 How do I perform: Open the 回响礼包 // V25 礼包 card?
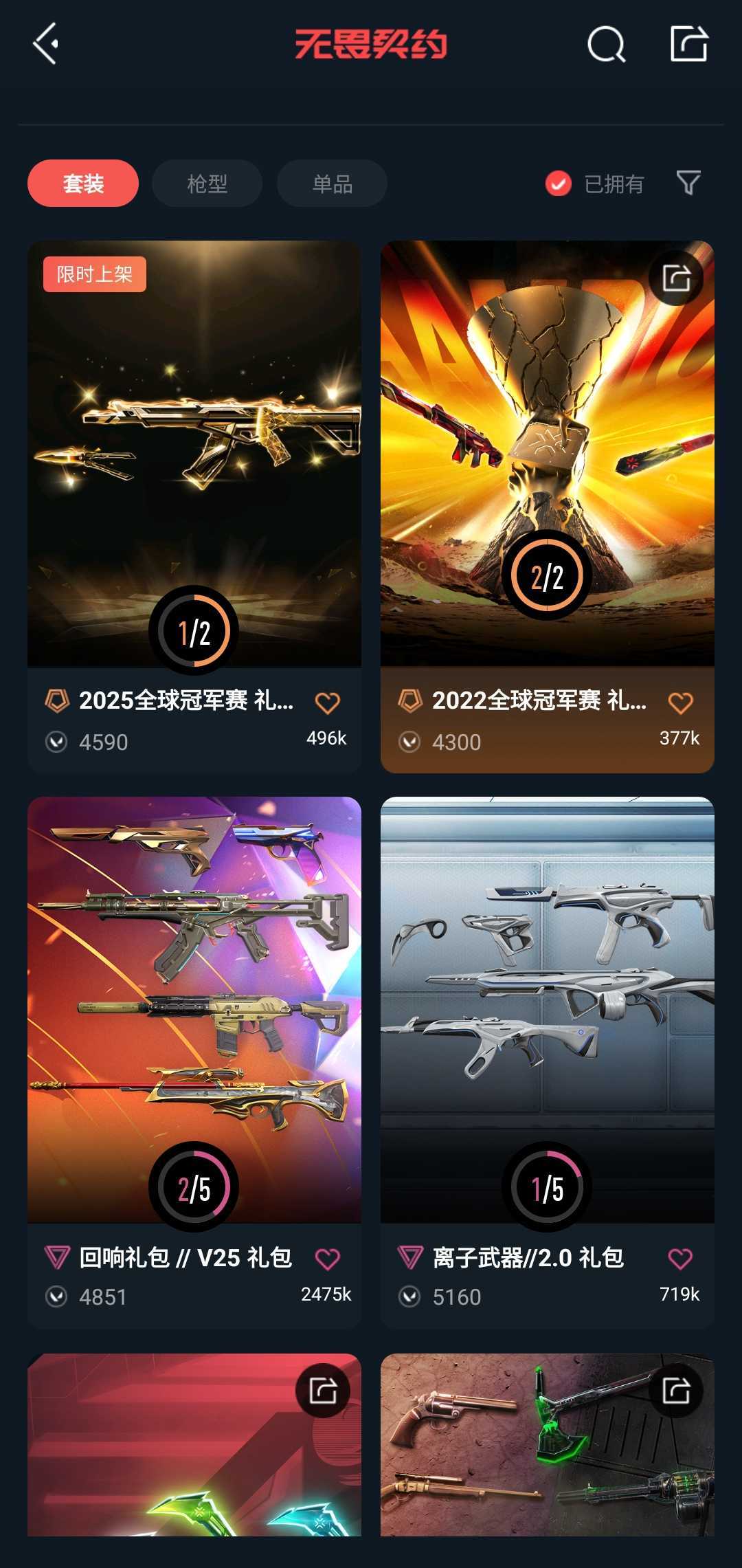coord(194,1063)
